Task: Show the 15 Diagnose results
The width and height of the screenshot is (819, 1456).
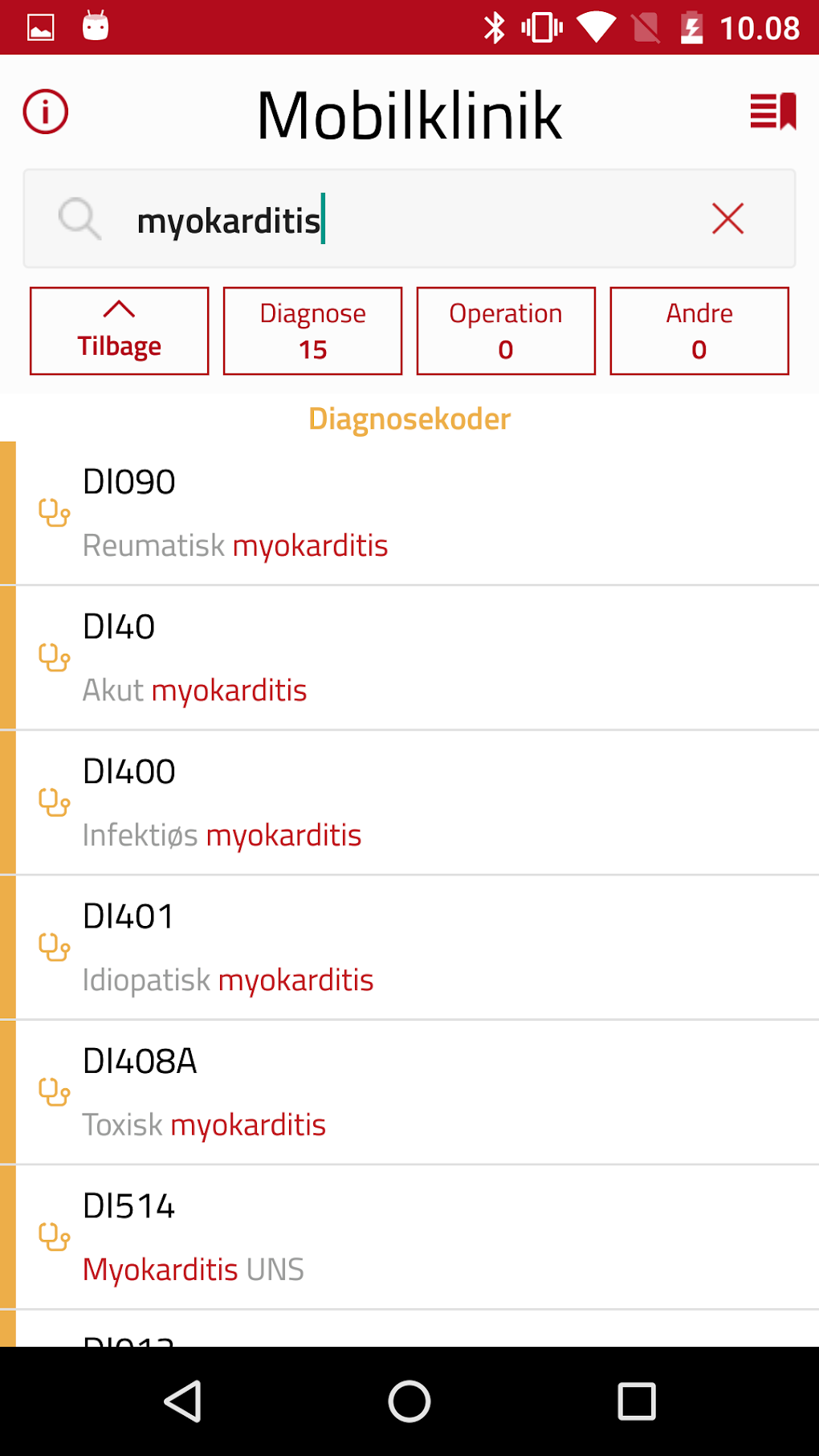Action: tap(313, 331)
